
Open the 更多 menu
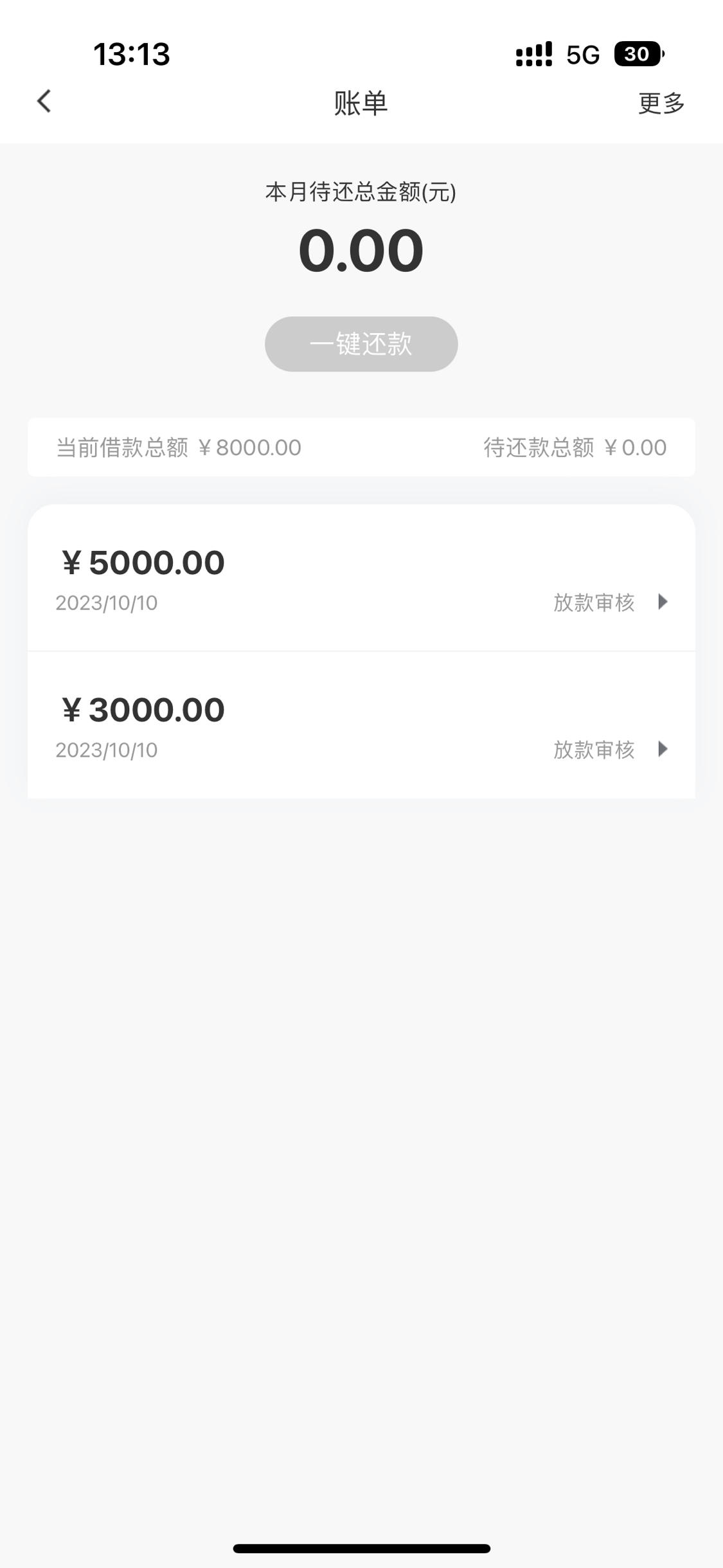point(661,103)
